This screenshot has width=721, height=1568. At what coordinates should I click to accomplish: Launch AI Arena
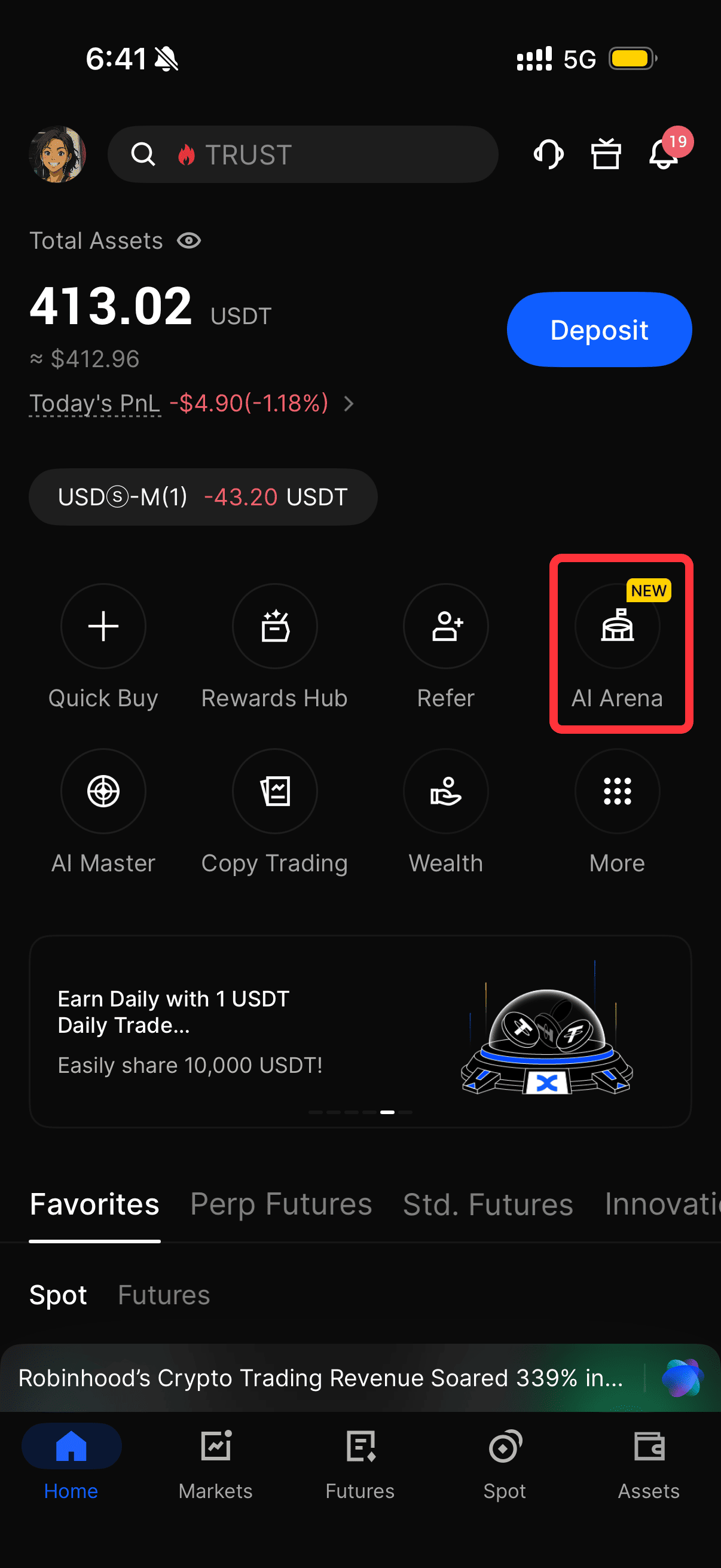click(x=617, y=627)
